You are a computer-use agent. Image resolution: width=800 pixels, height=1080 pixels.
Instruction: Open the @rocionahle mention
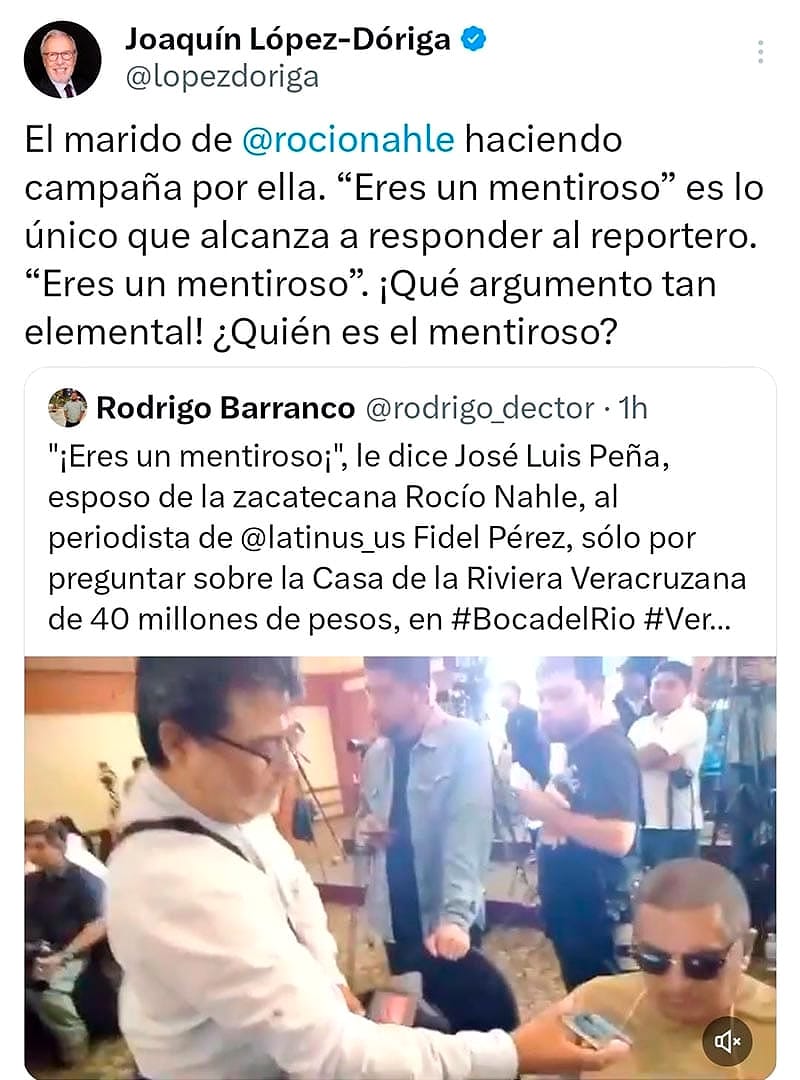coord(348,140)
